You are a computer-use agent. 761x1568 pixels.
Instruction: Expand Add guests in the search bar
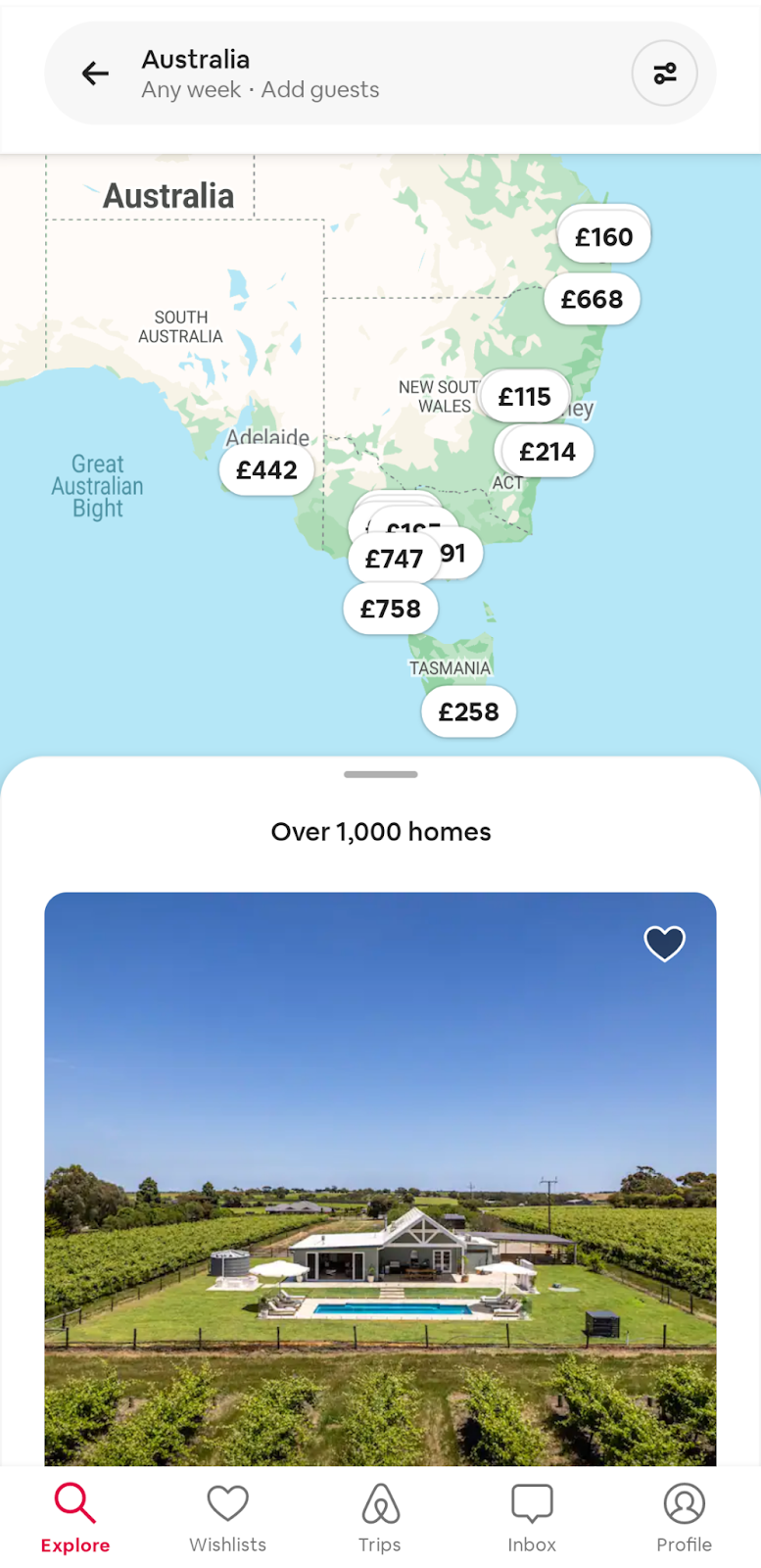(x=320, y=89)
